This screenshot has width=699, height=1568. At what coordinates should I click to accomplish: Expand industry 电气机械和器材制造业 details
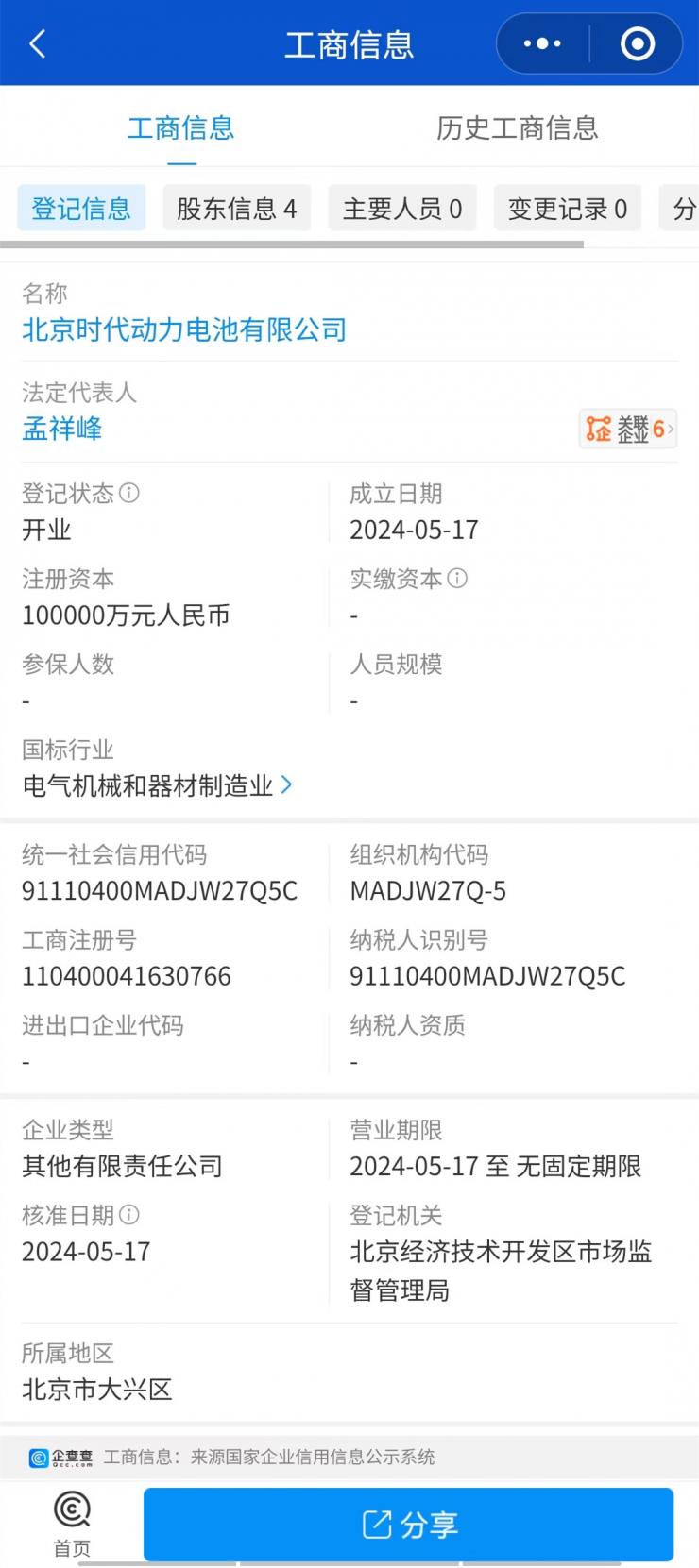(x=157, y=785)
